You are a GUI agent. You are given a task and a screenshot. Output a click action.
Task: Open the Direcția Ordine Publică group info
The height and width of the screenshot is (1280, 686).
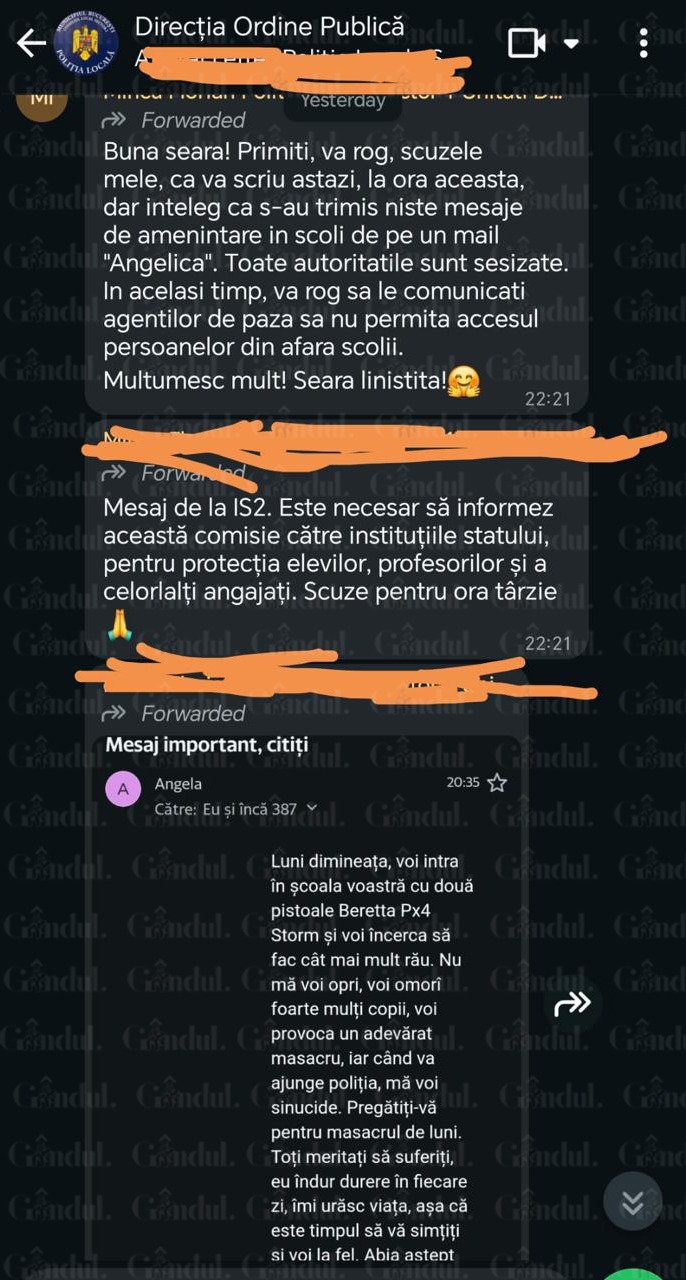[270, 27]
